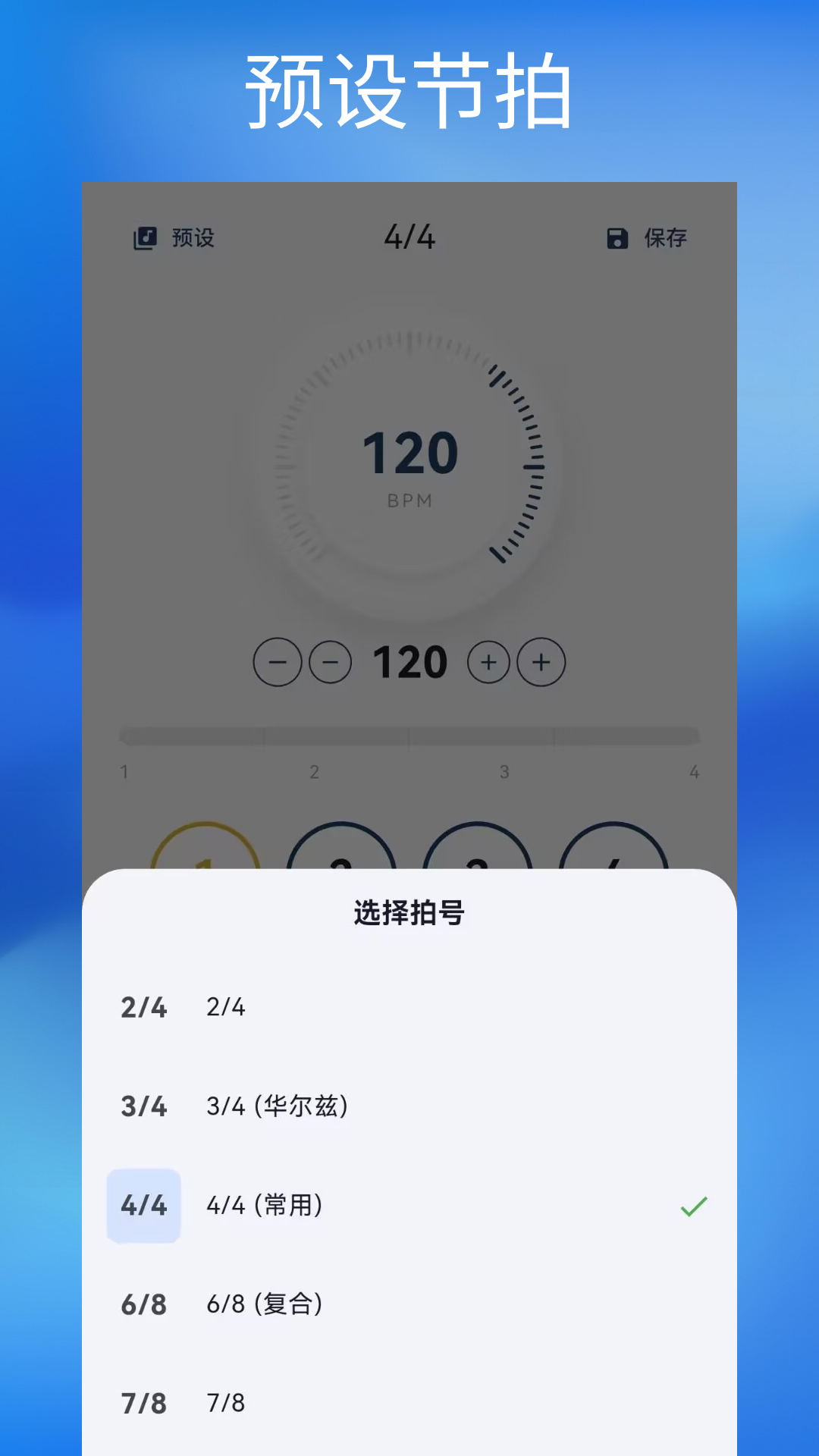
Task: Open the 预设 presets panel
Action: pyautogui.click(x=191, y=238)
